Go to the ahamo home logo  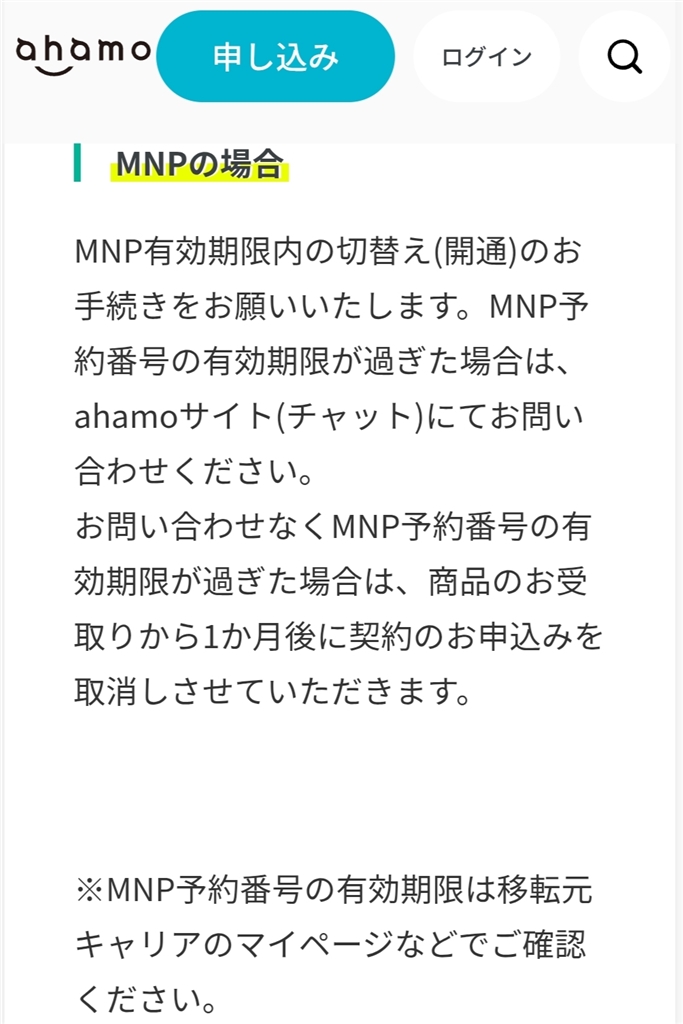(83, 55)
